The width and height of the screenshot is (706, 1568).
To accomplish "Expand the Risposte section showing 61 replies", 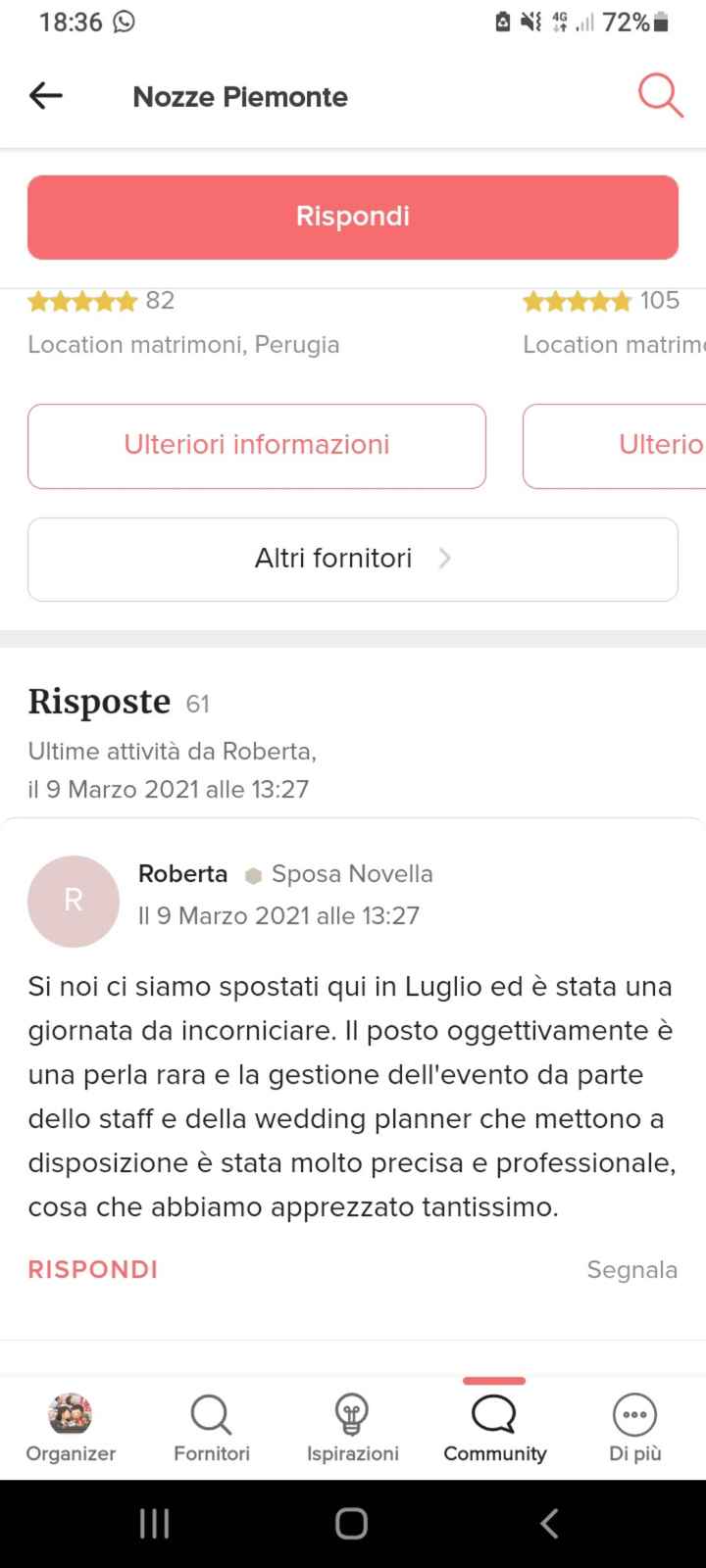I will coord(98,702).
